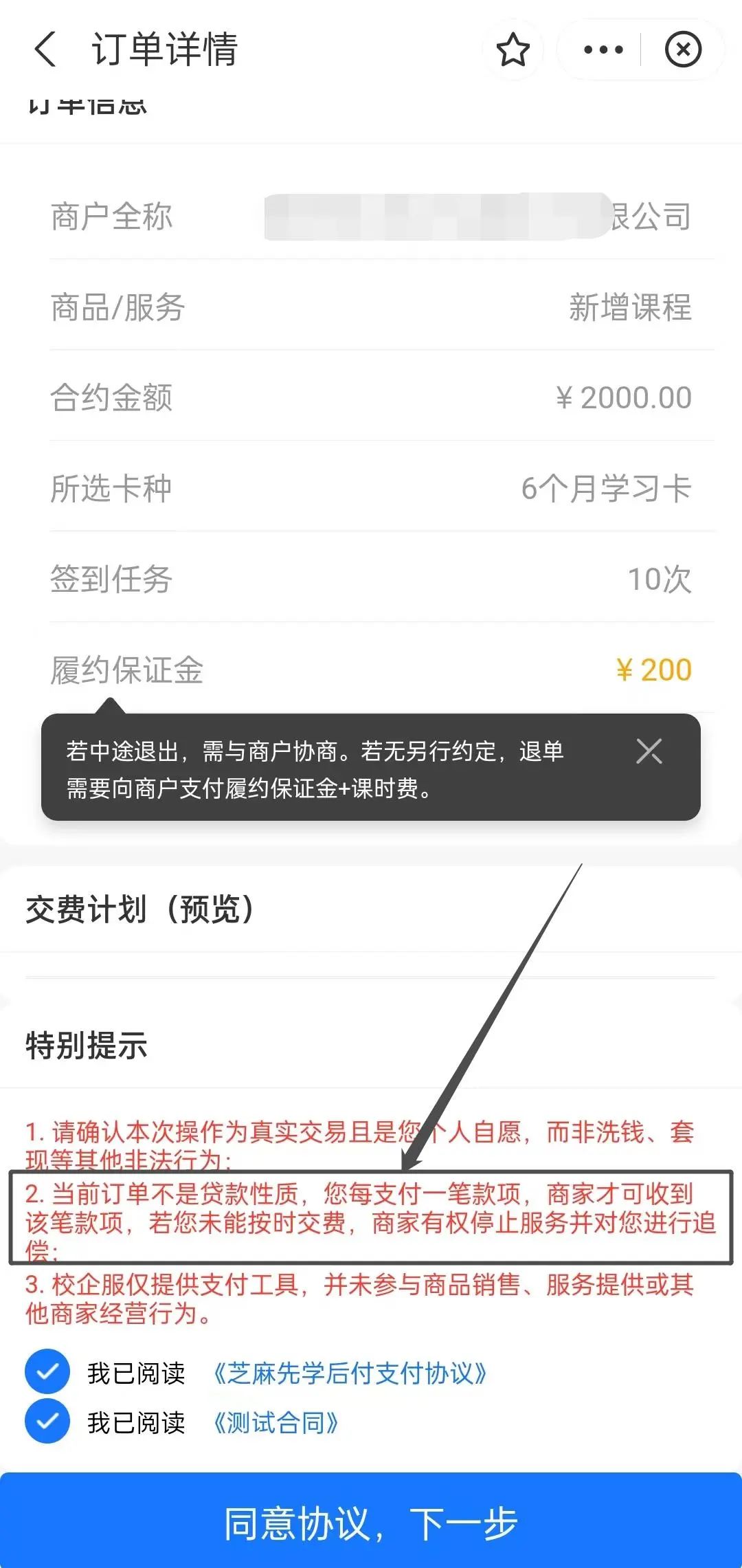This screenshot has width=742, height=1568.
Task: Close the mini program with the circled X
Action: click(683, 49)
